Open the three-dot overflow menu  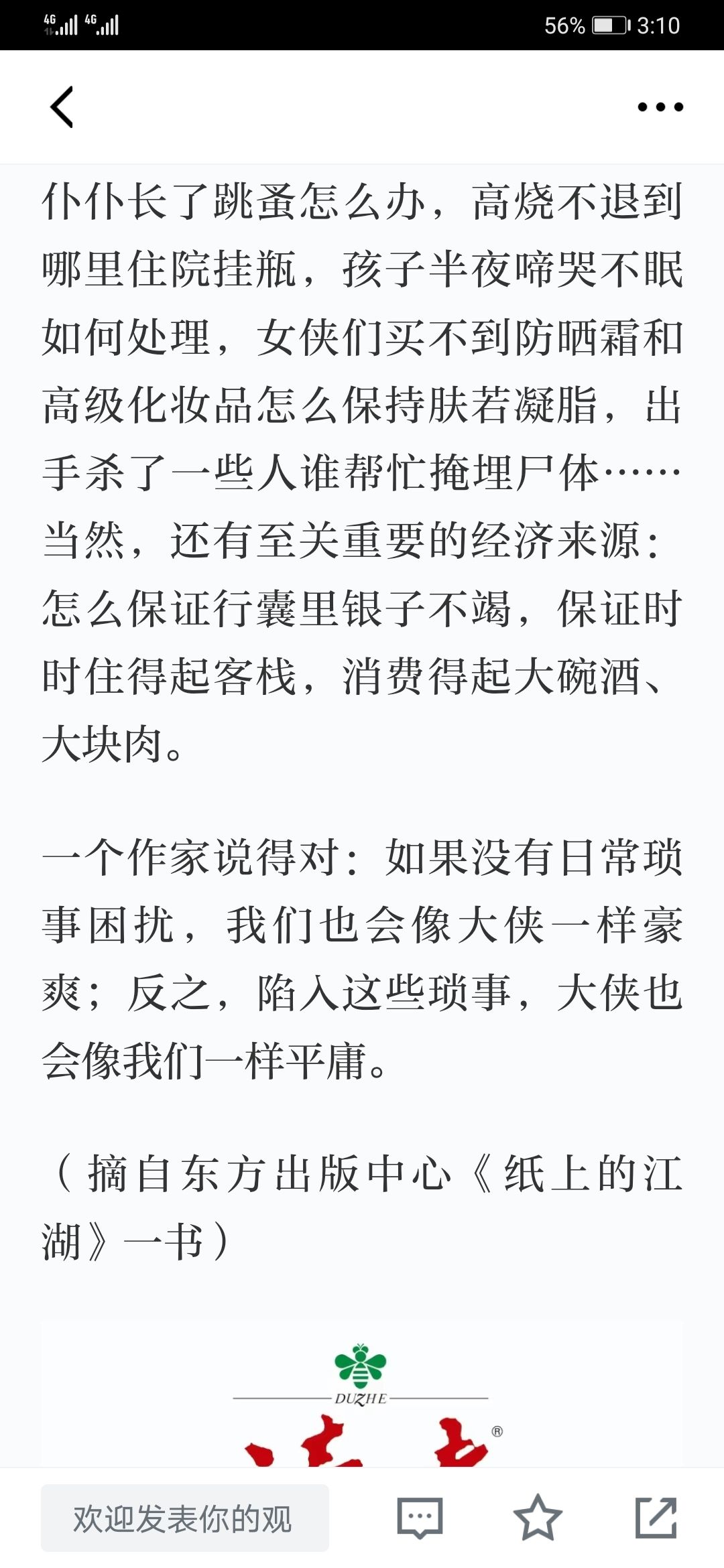660,107
